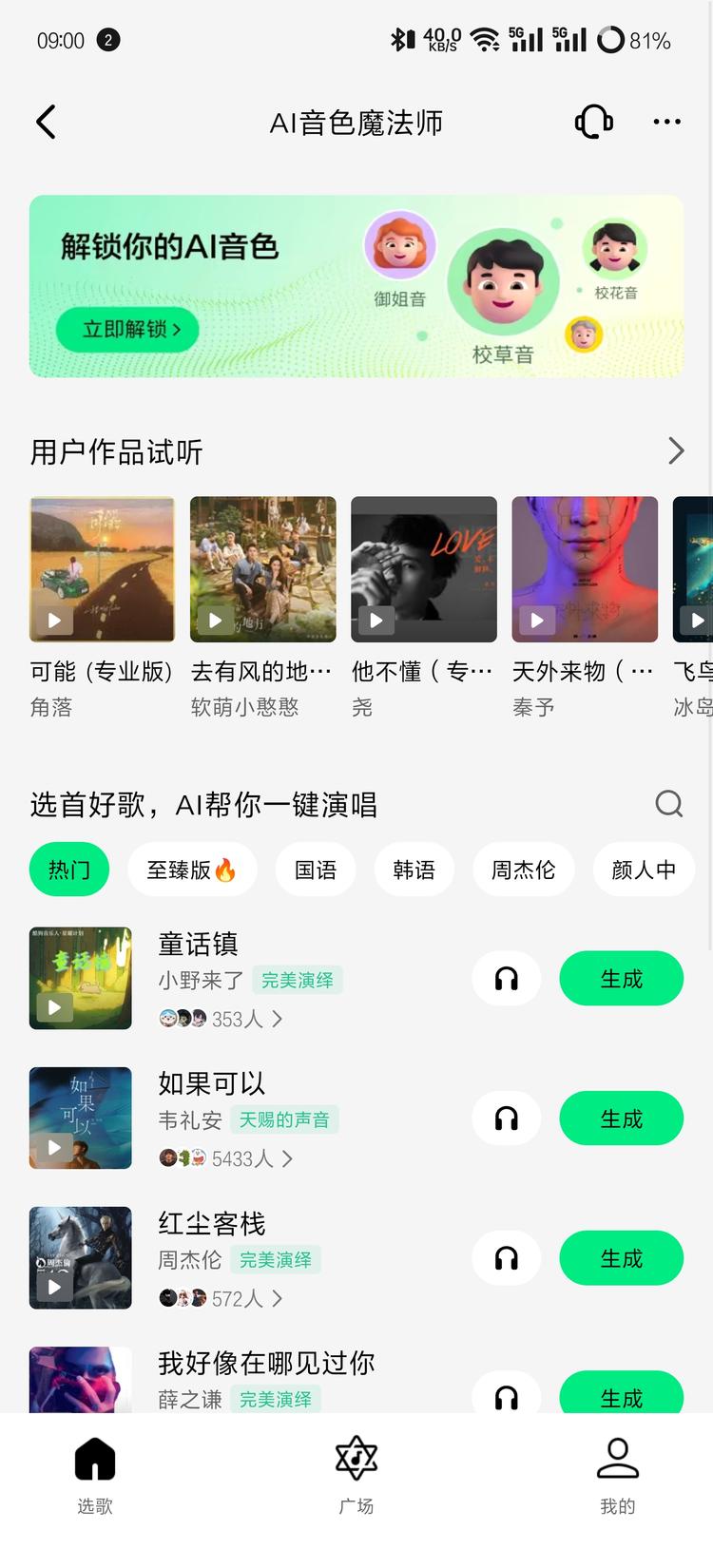
Task: Select the 至臻版 filter chip
Action: [x=192, y=869]
